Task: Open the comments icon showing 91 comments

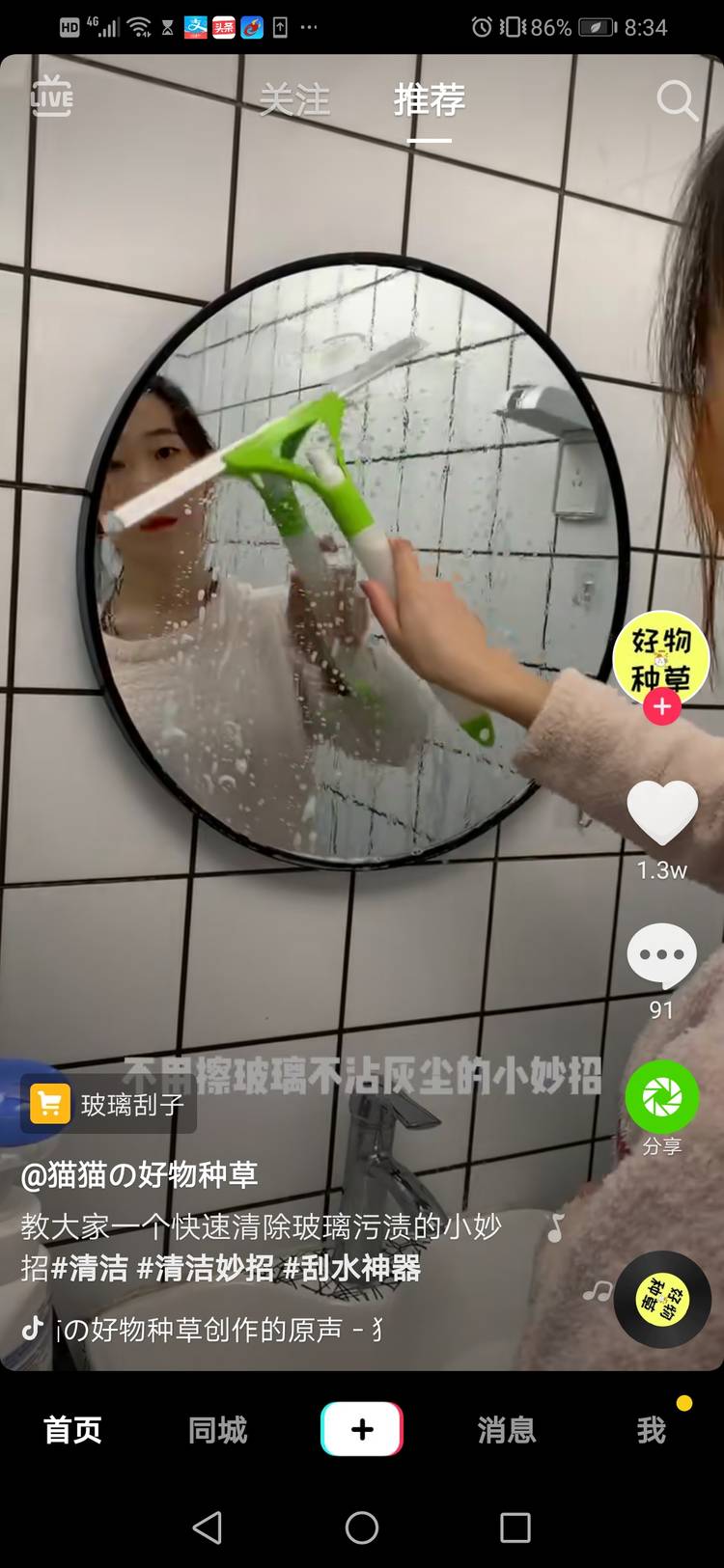Action: tap(661, 955)
